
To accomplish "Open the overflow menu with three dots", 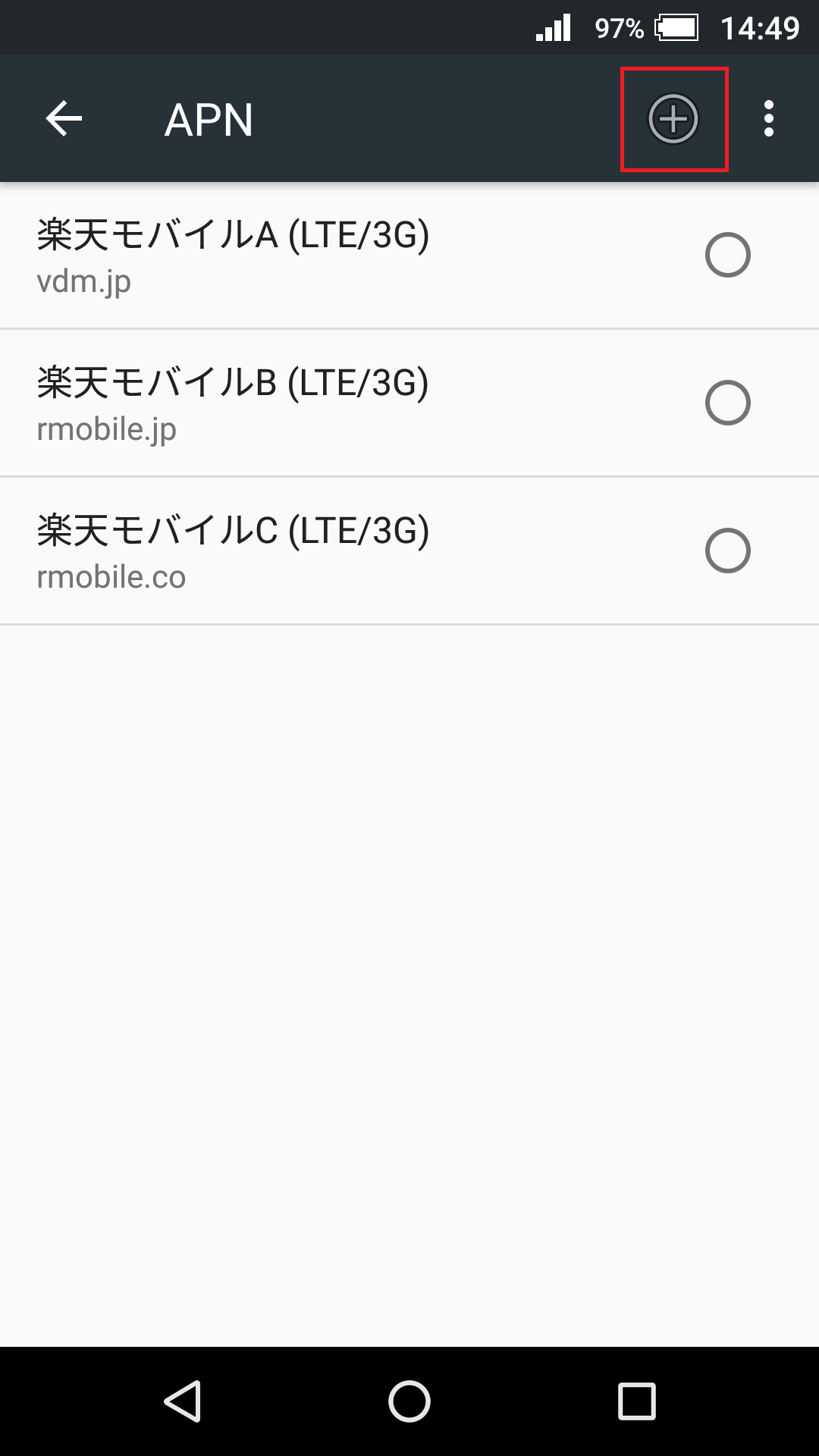I will point(770,118).
